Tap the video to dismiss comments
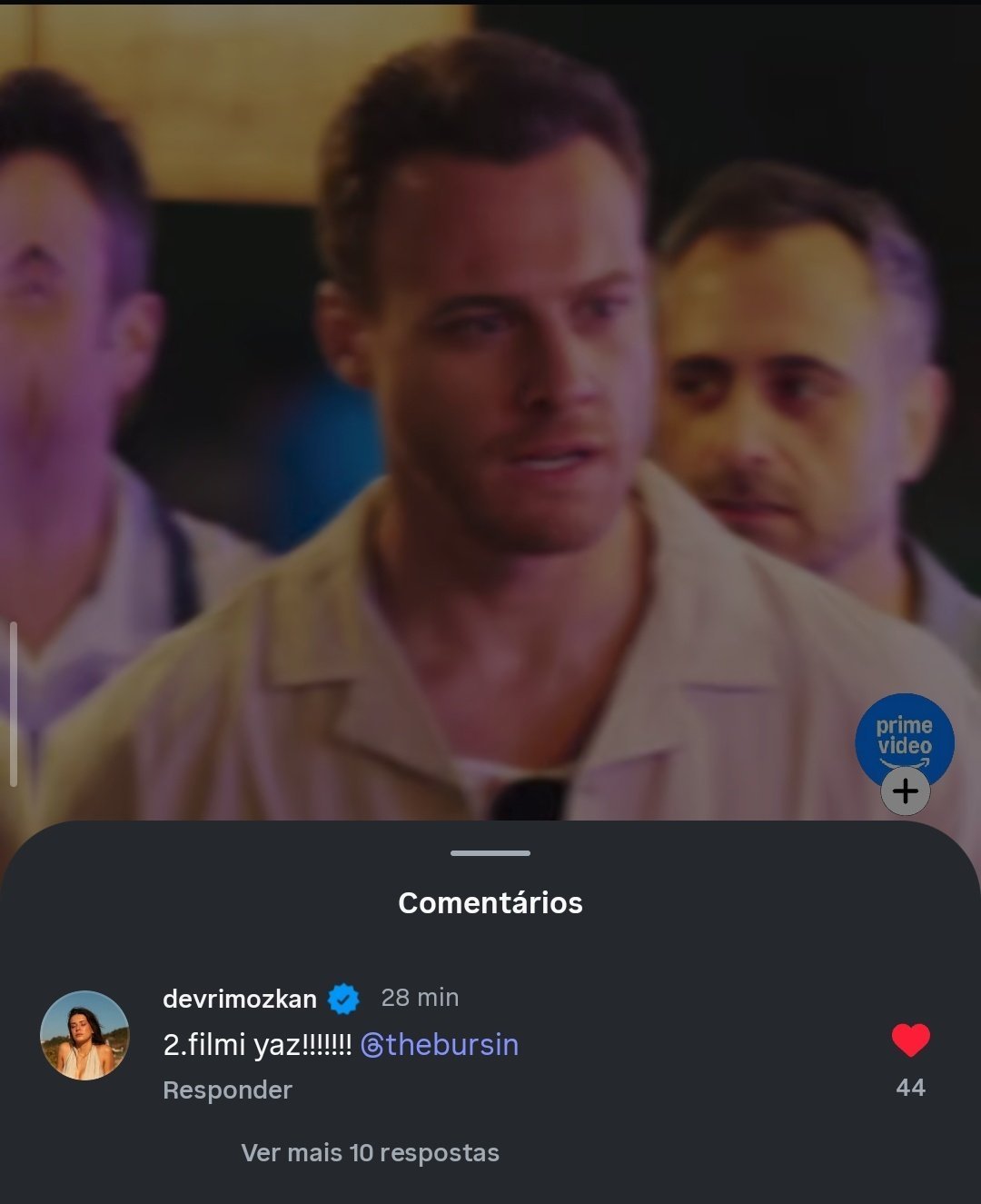This screenshot has height=1204, width=981. [490, 409]
